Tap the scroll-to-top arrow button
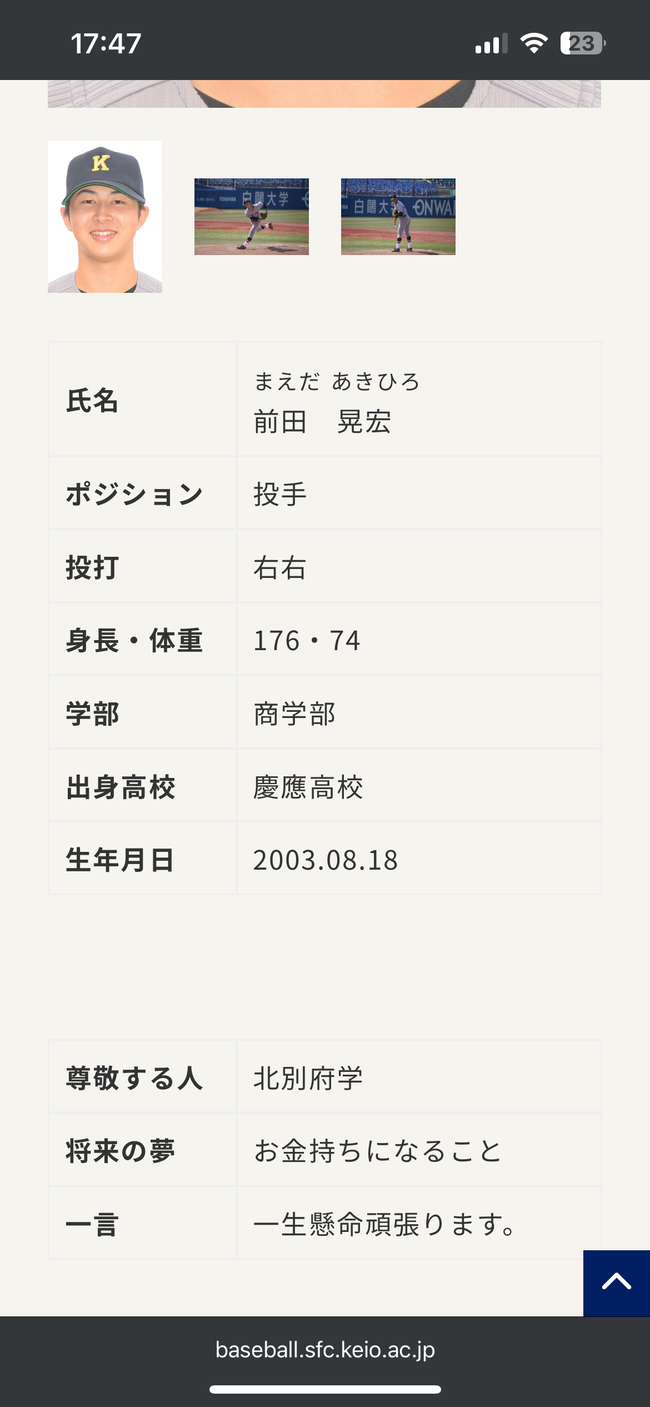The image size is (650, 1407). pos(616,1283)
